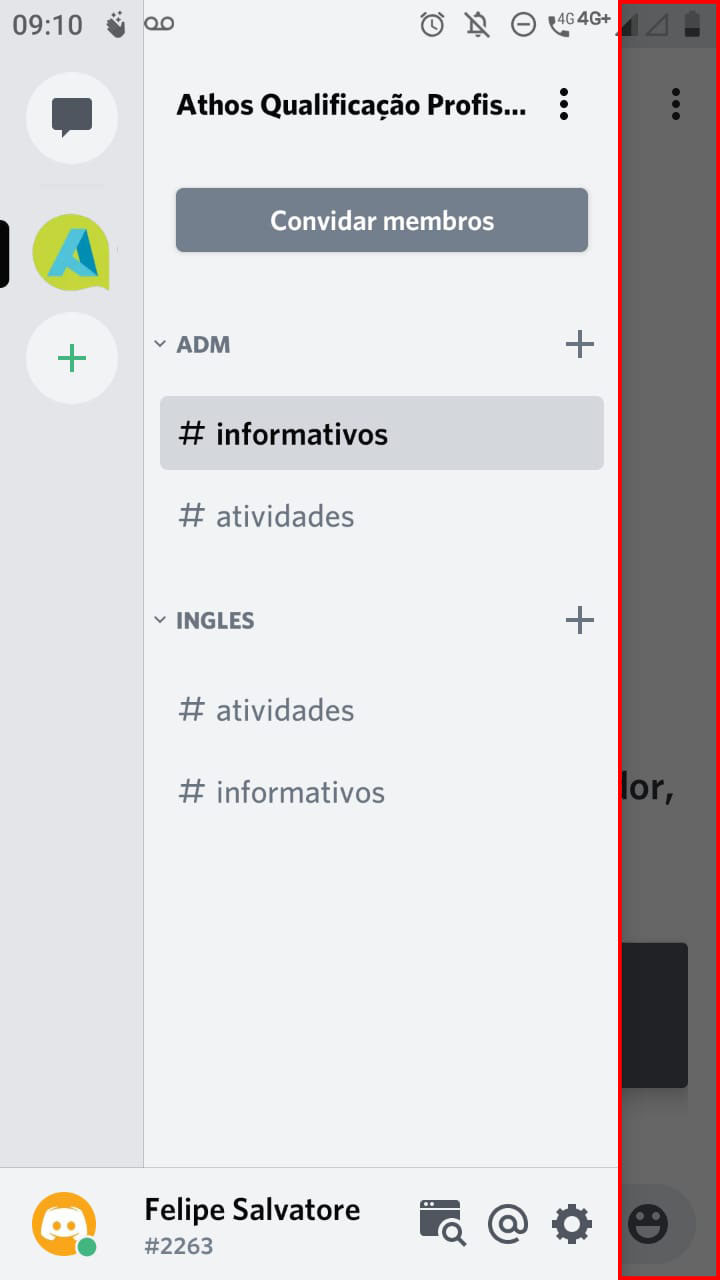This screenshot has height=1280, width=720.
Task: Create a channel in ADM category
Action: [579, 345]
